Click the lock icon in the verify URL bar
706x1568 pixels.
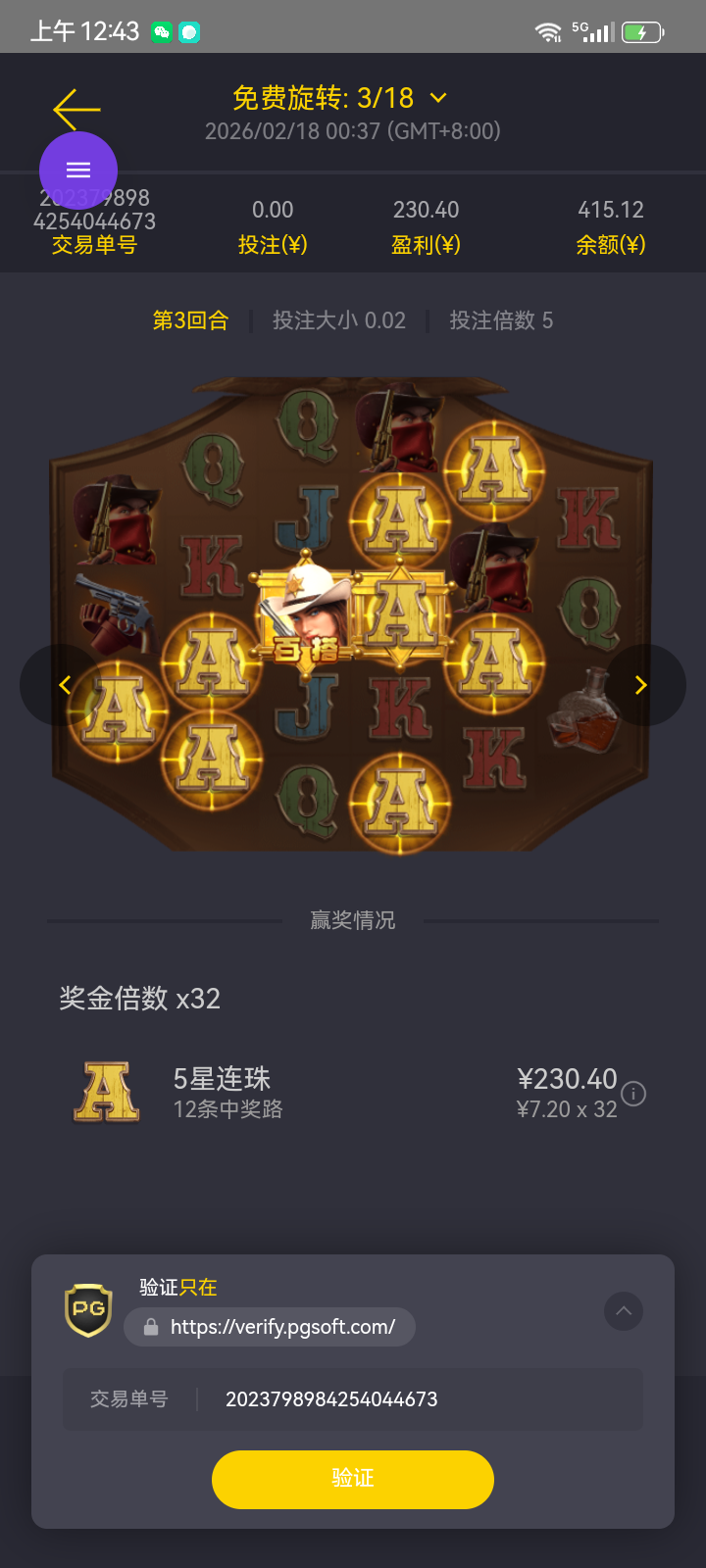[x=149, y=1326]
